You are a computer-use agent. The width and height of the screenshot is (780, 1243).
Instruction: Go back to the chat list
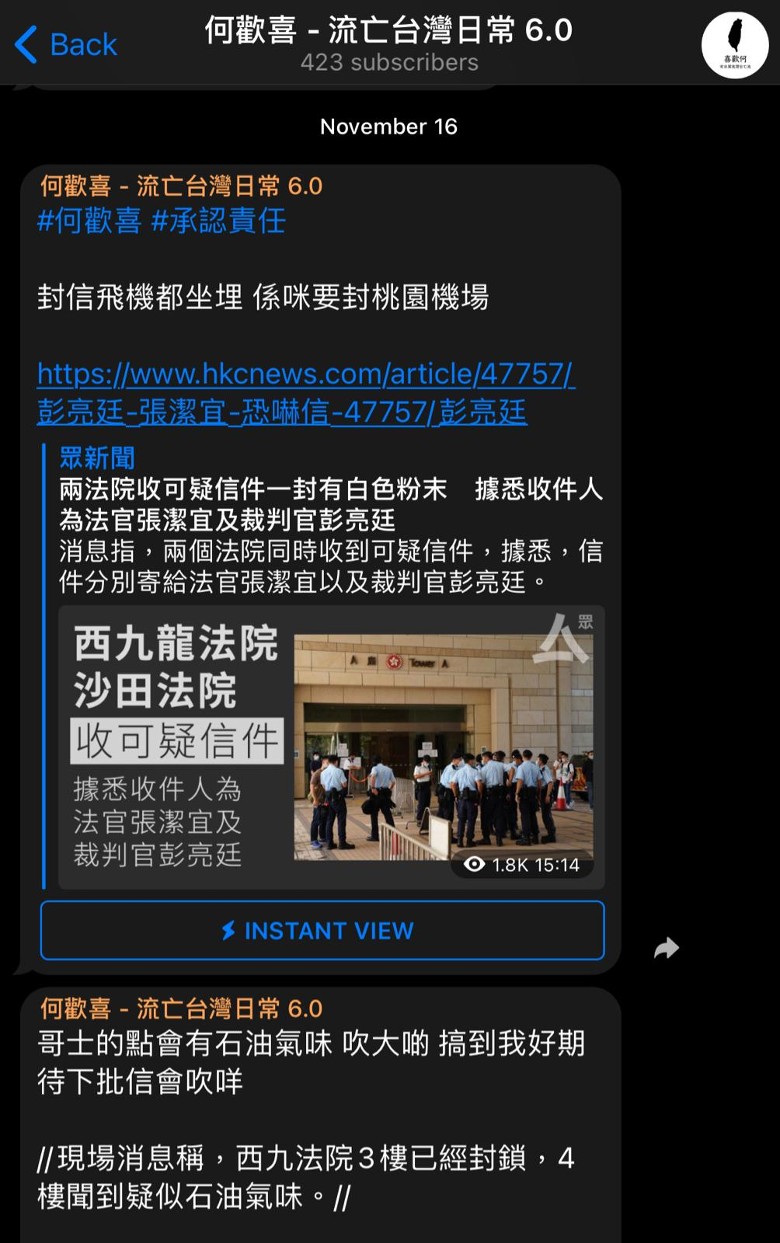pos(66,44)
